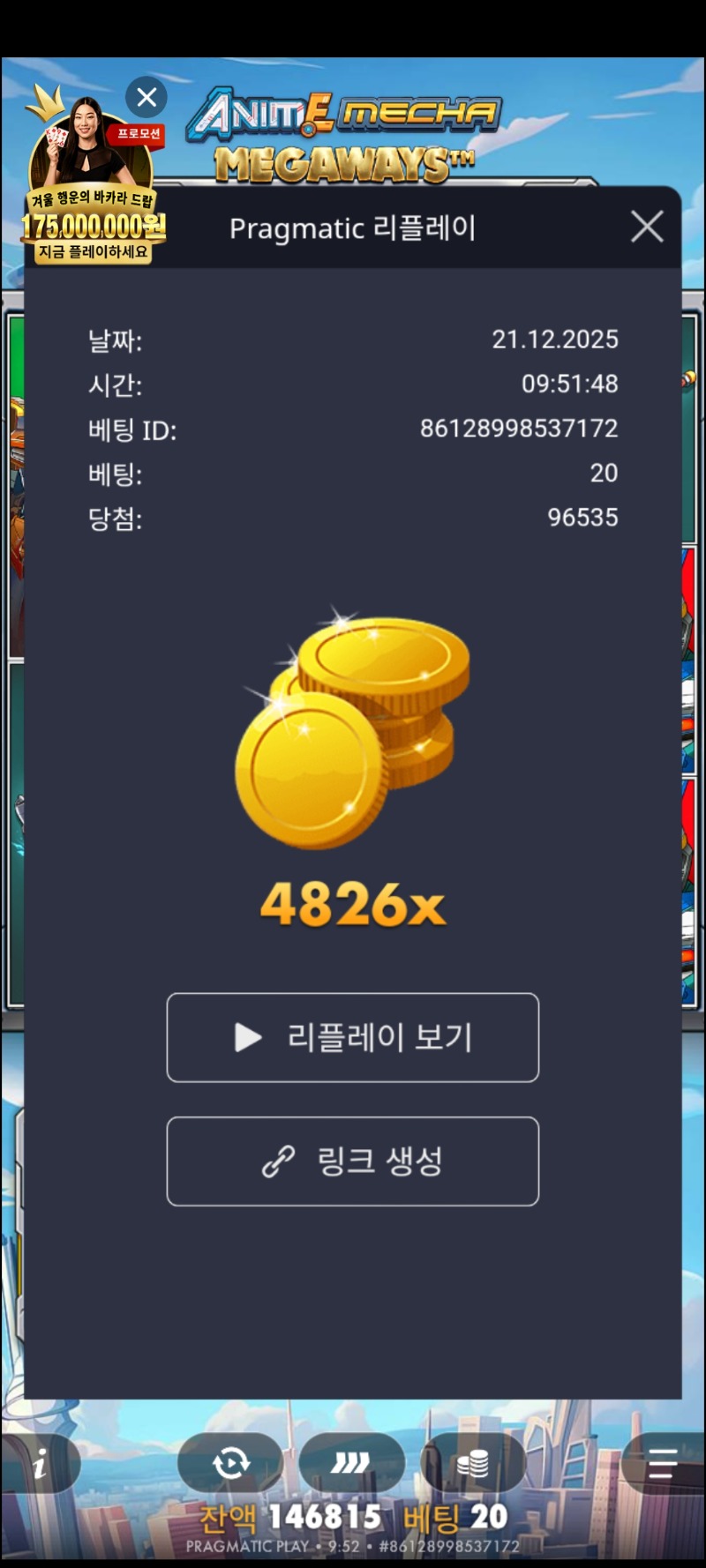Toggle the turbo spin arrows

tap(351, 1464)
